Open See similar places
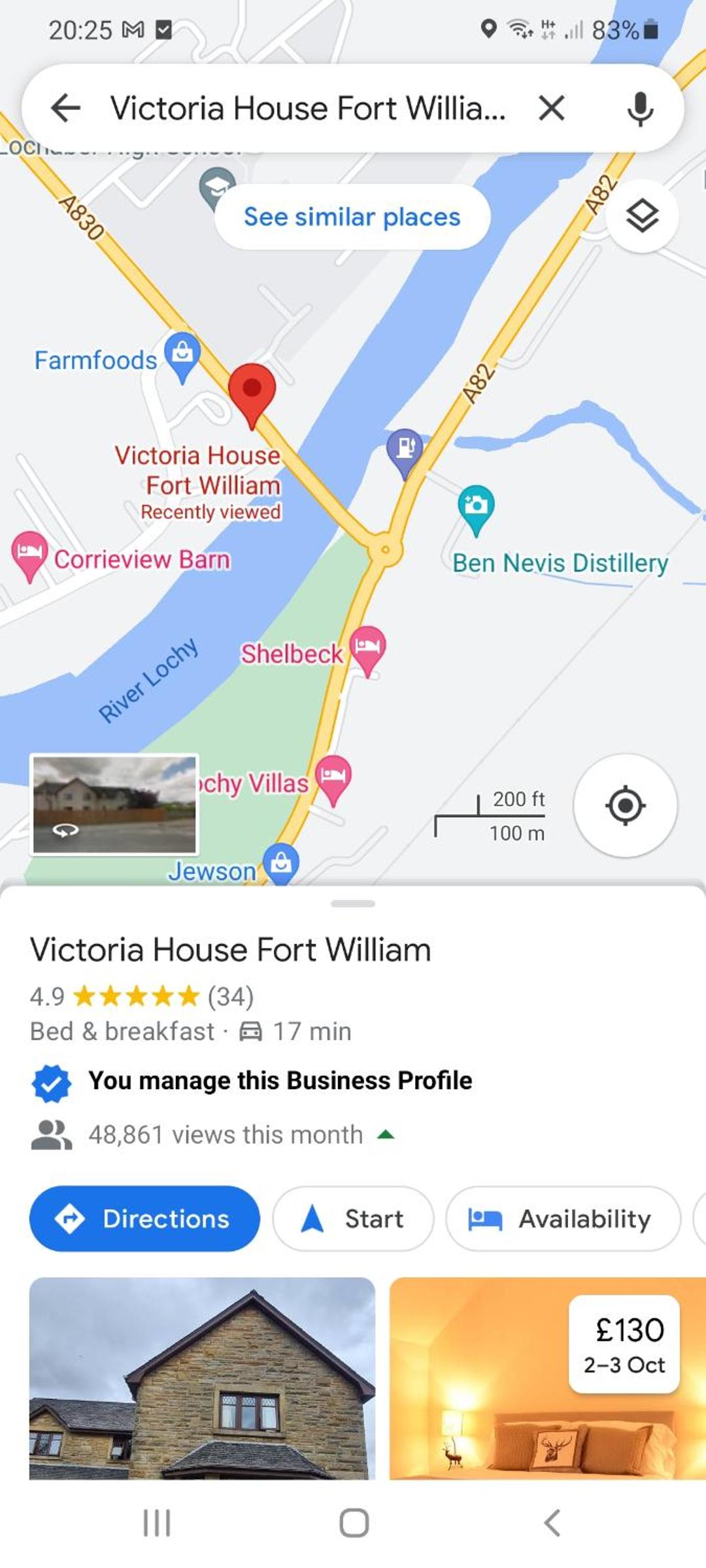 coord(352,217)
